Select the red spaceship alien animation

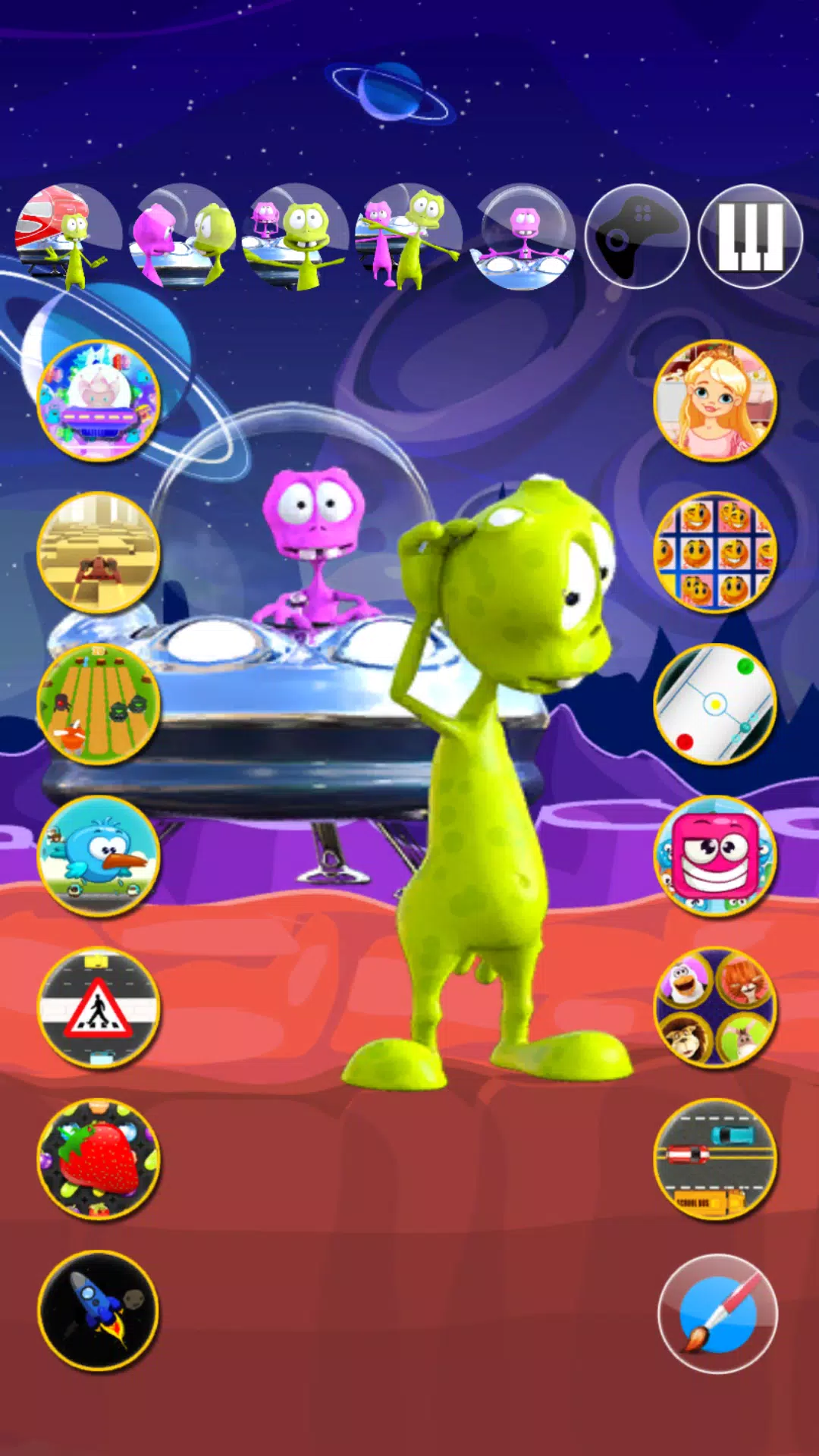pos(68,236)
